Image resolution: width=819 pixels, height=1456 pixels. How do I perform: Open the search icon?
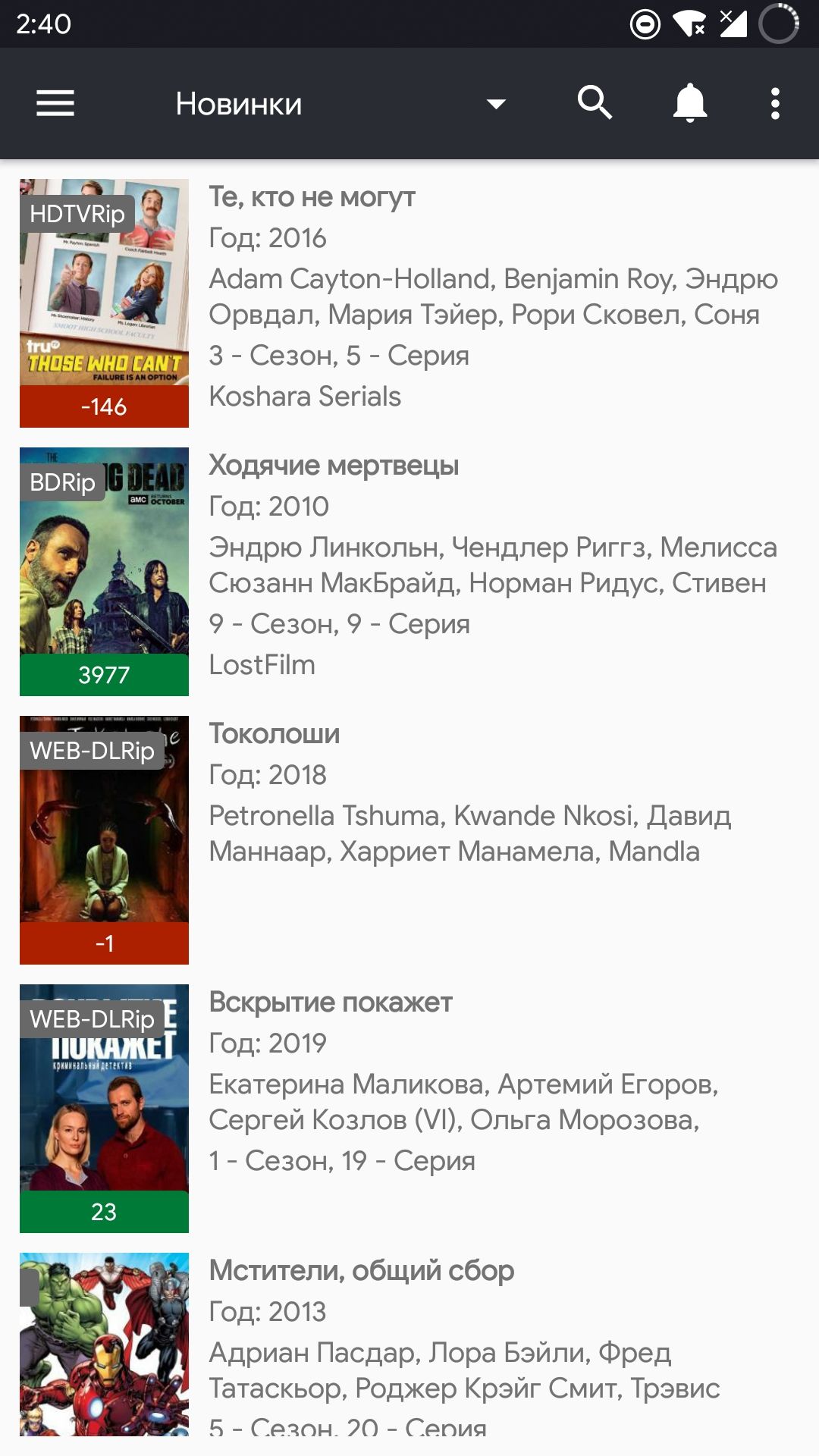(595, 103)
